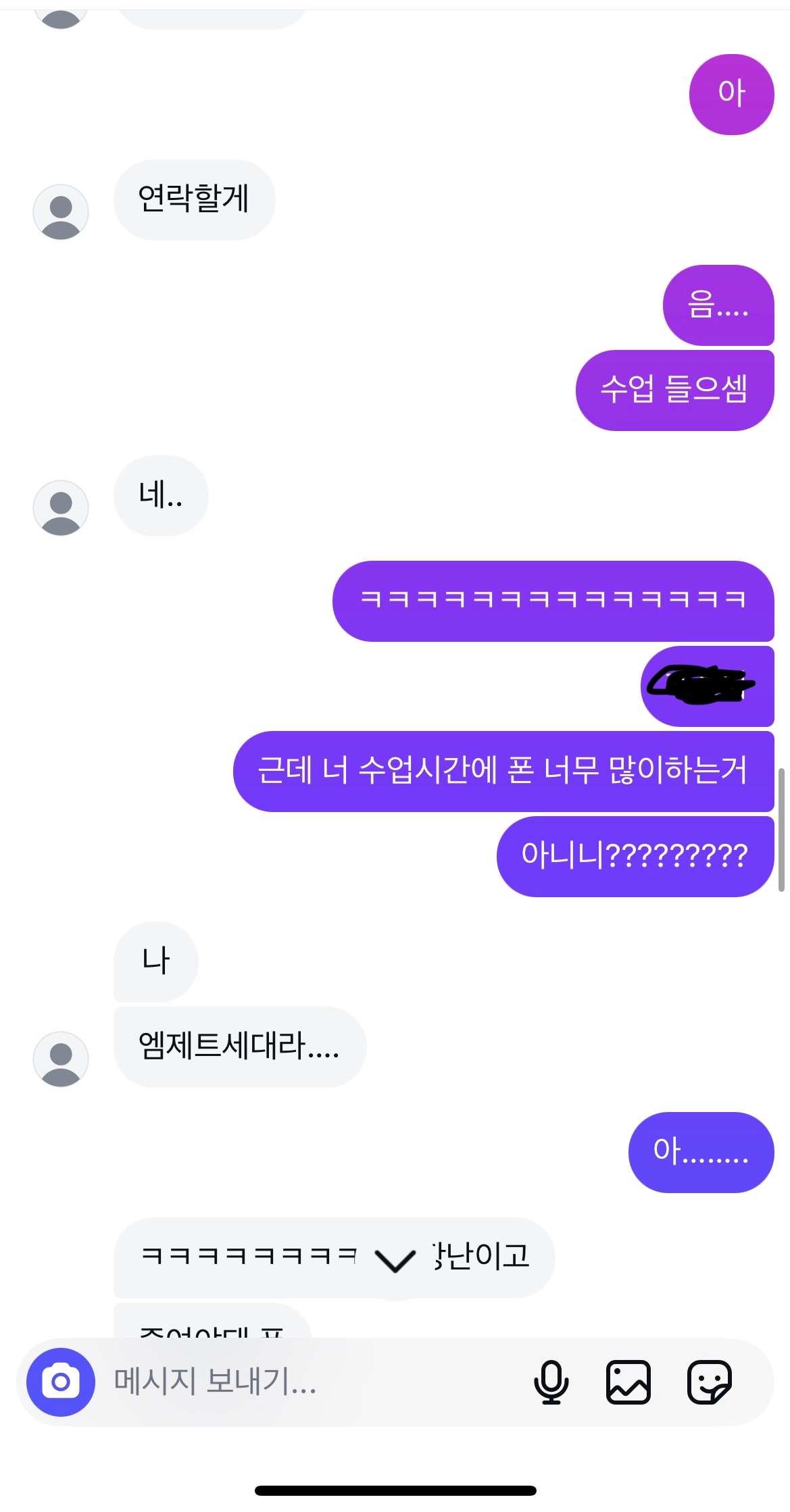Tap the 메시지 보내기 text field
This screenshot has height=1512, width=790.
[x=304, y=1382]
